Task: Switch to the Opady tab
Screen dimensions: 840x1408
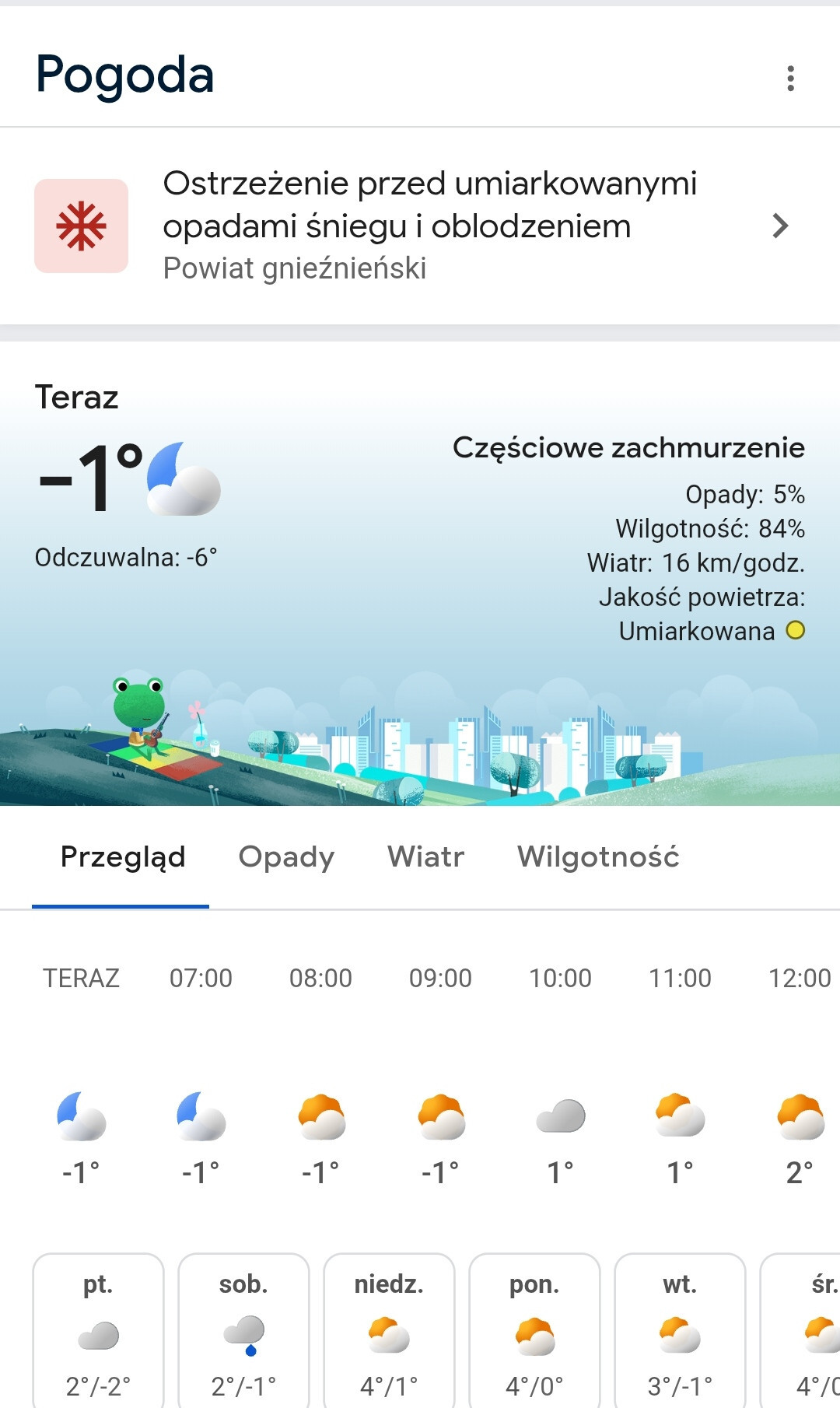Action: (x=286, y=857)
